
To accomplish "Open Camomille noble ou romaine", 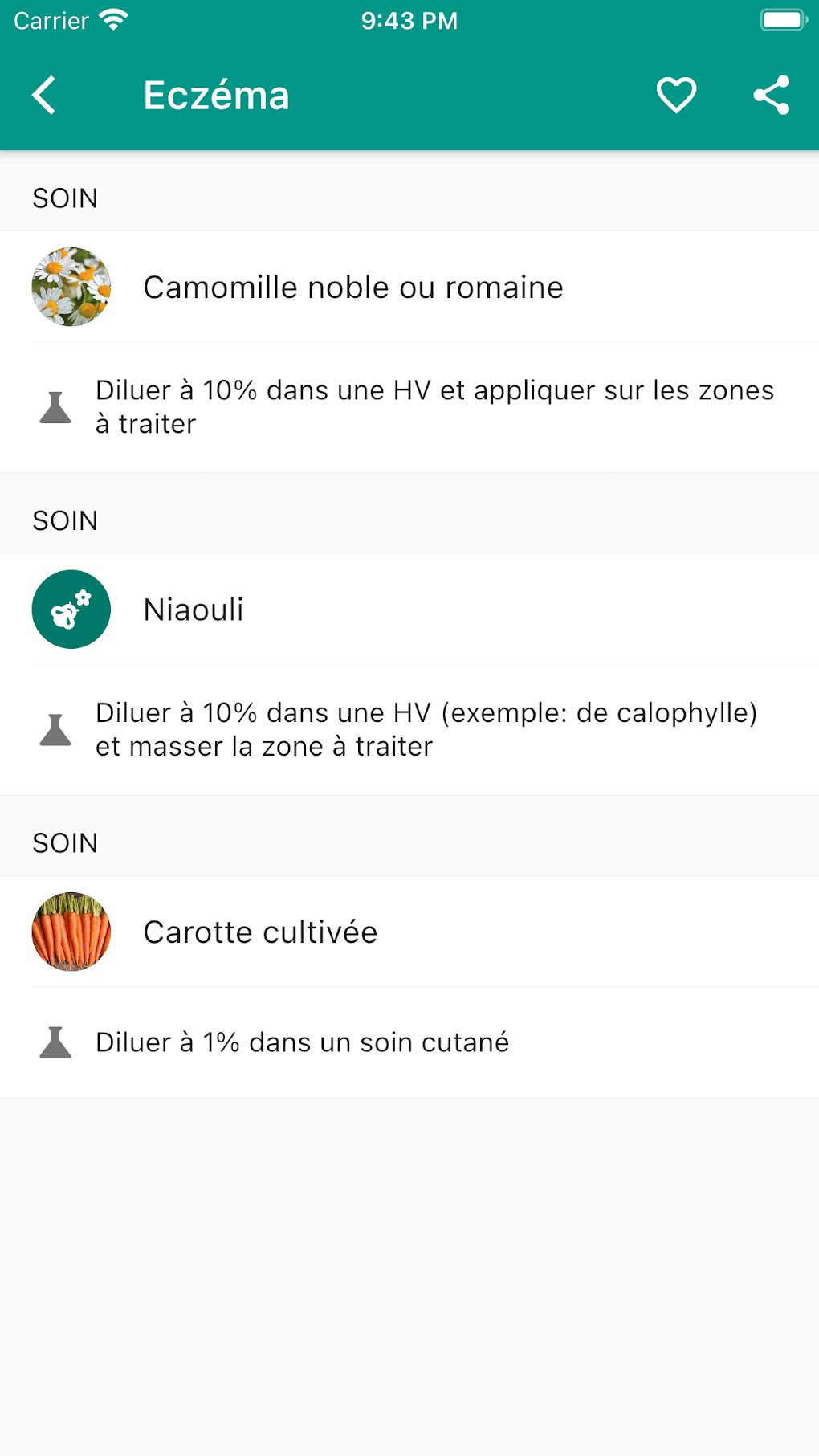I will (x=353, y=288).
